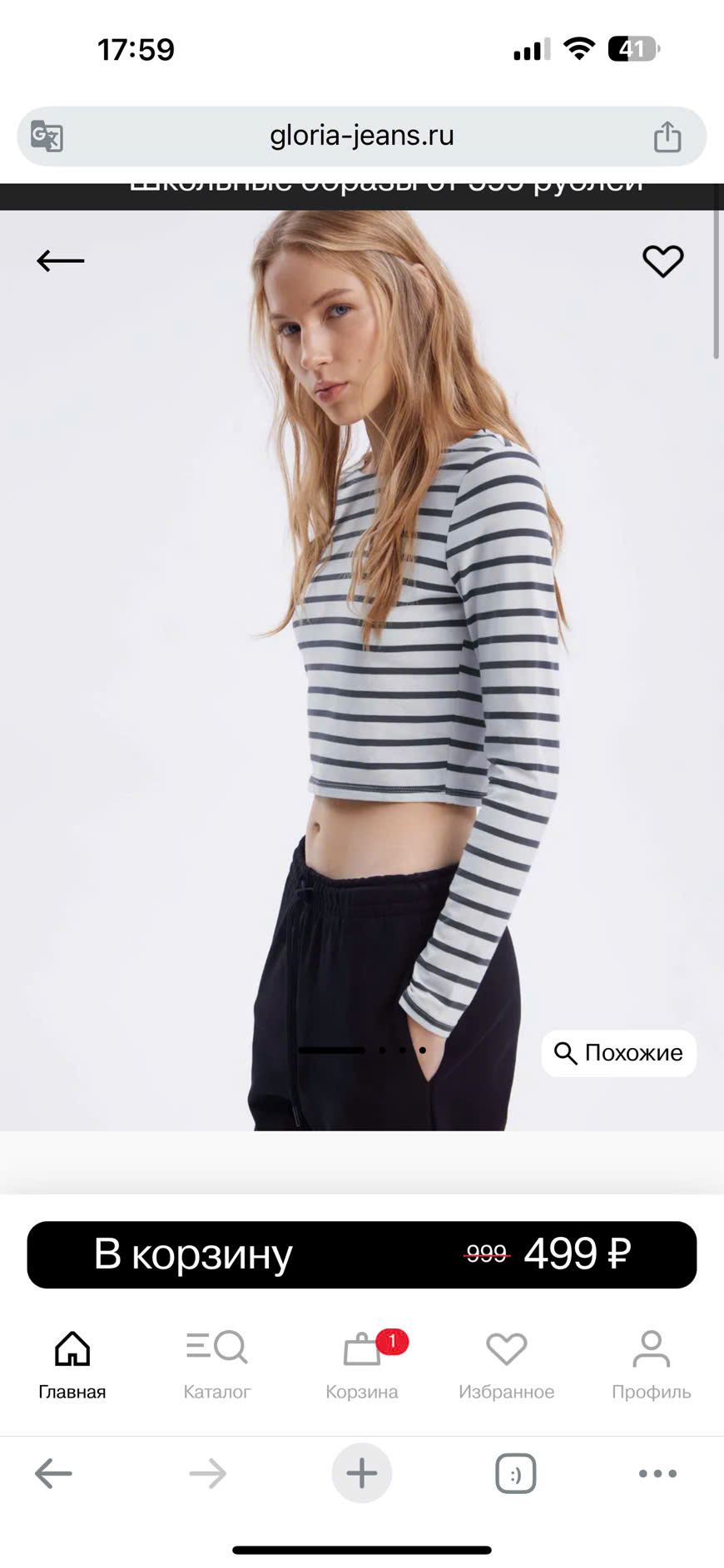This screenshot has width=724, height=1568.
Task: Translate the page with the translate icon
Action: [47, 136]
